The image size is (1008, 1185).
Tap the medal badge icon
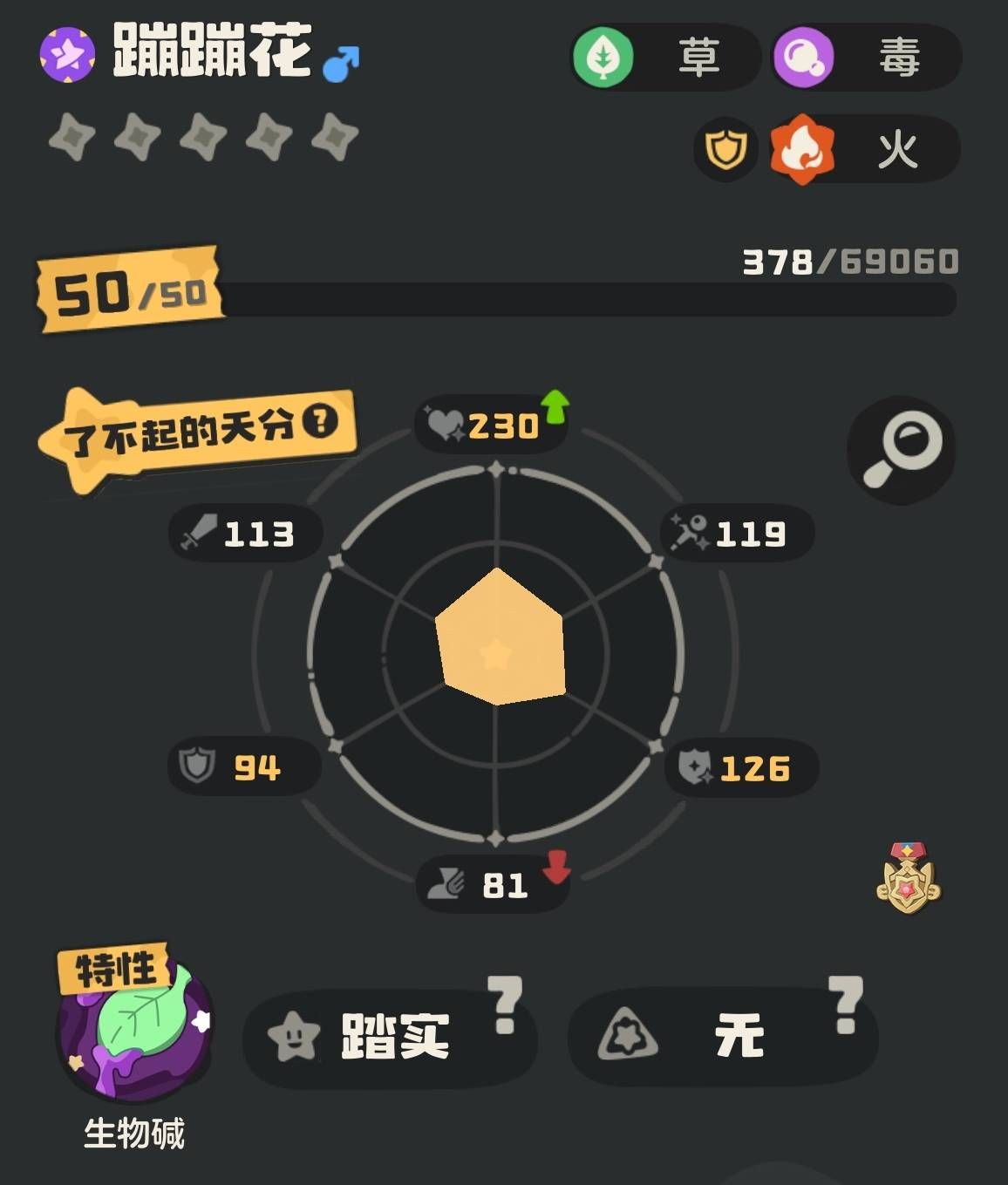pyautogui.click(x=908, y=879)
